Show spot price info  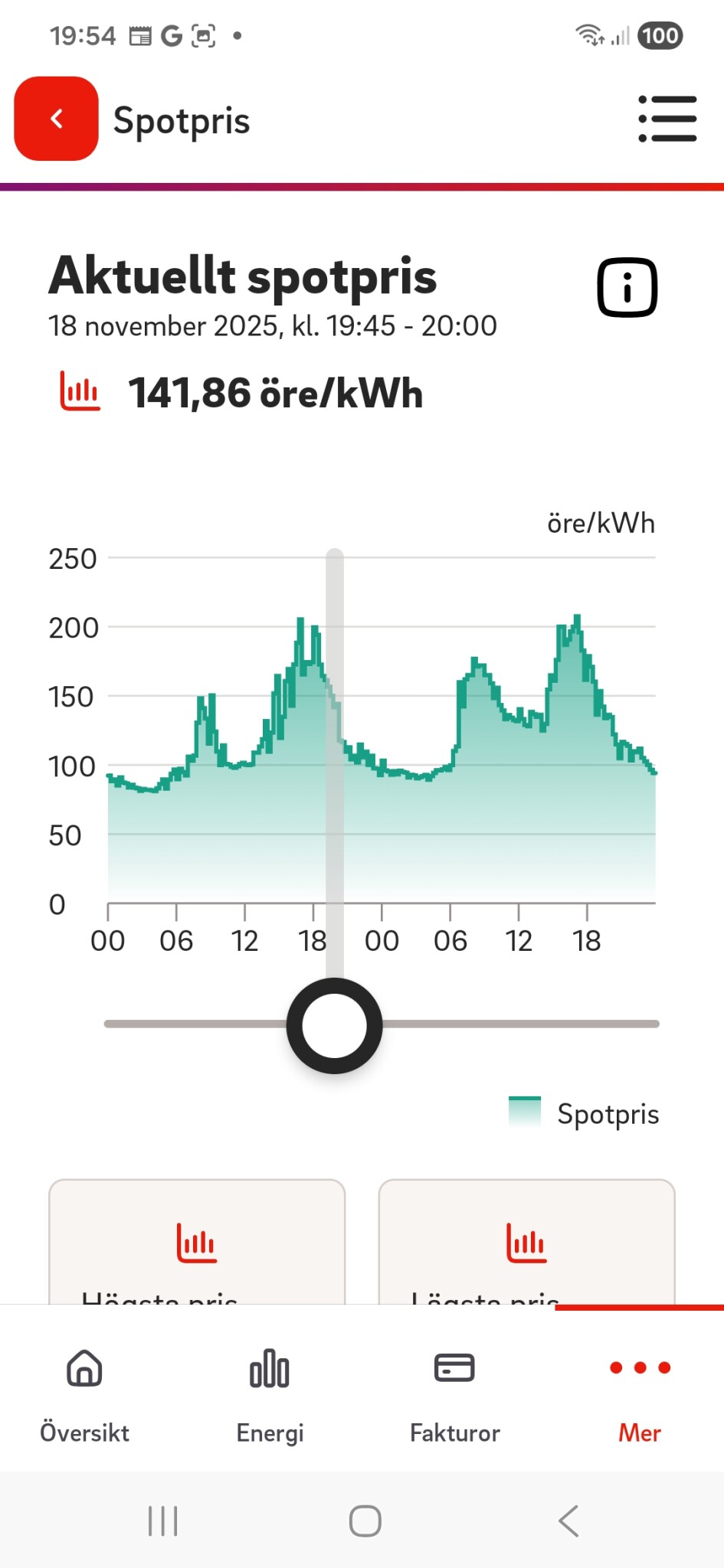pos(627,288)
